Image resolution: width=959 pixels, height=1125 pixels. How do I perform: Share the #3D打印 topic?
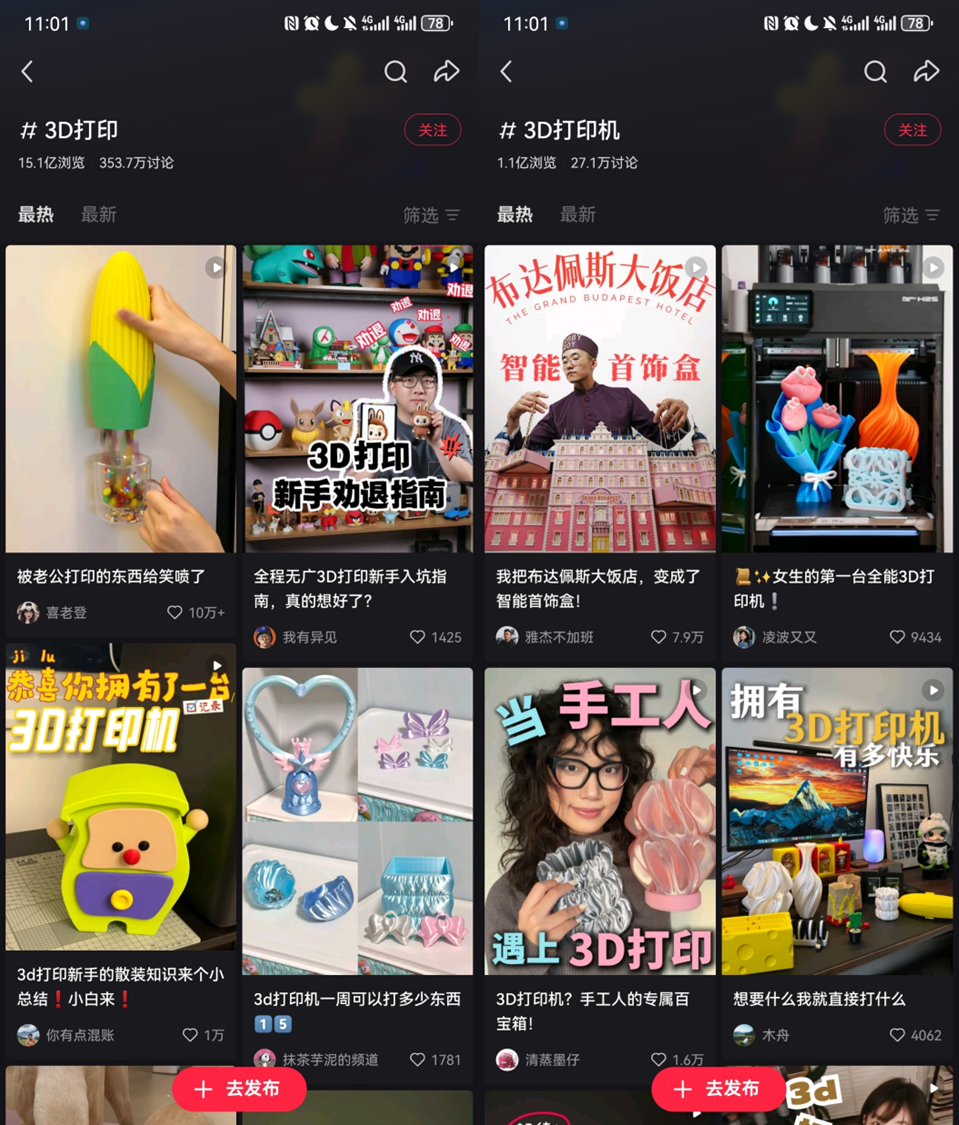pos(446,71)
